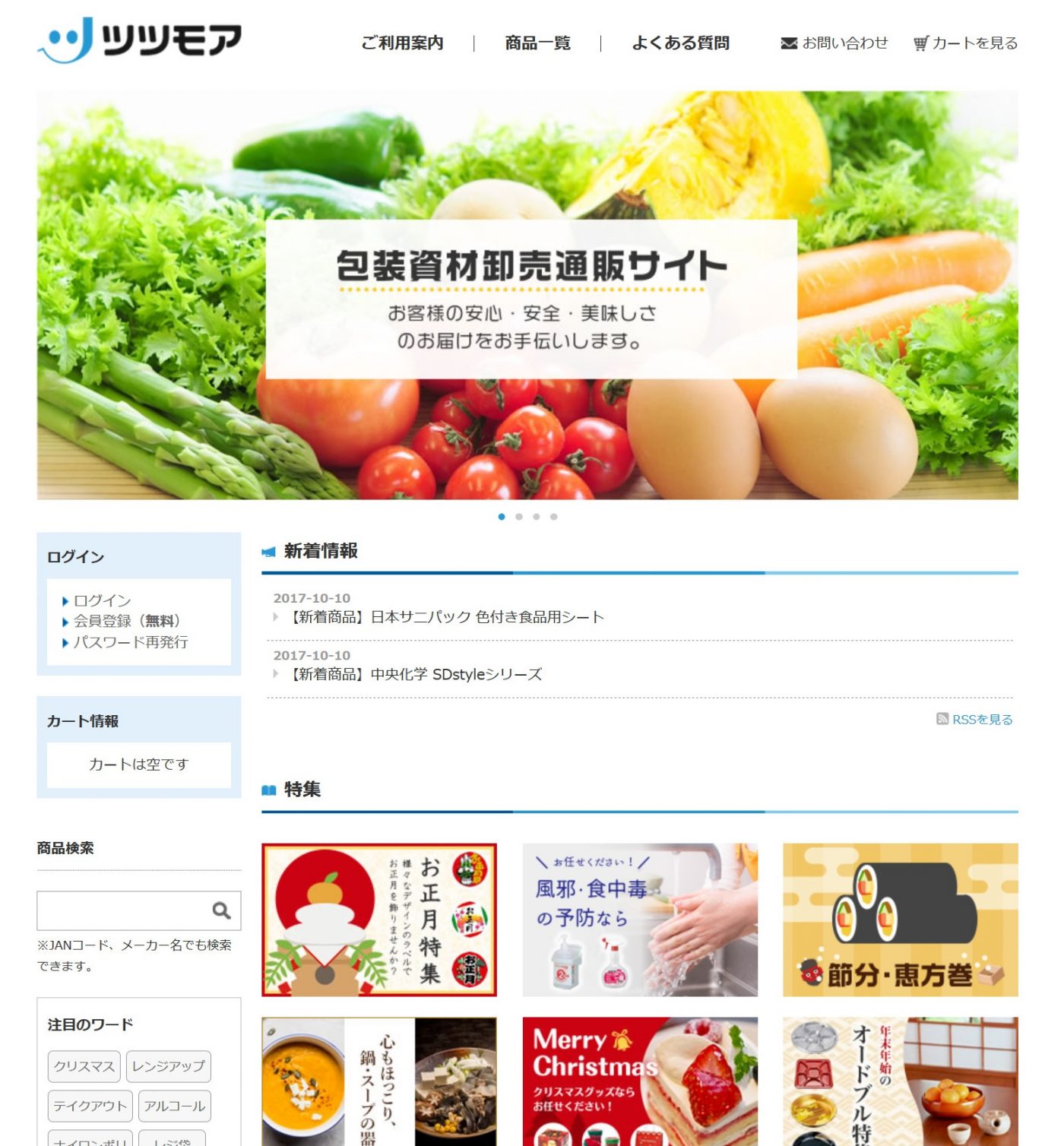This screenshot has width=1064, height=1146.
Task: Select the クリスマス keyword chip
Action: [84, 1066]
